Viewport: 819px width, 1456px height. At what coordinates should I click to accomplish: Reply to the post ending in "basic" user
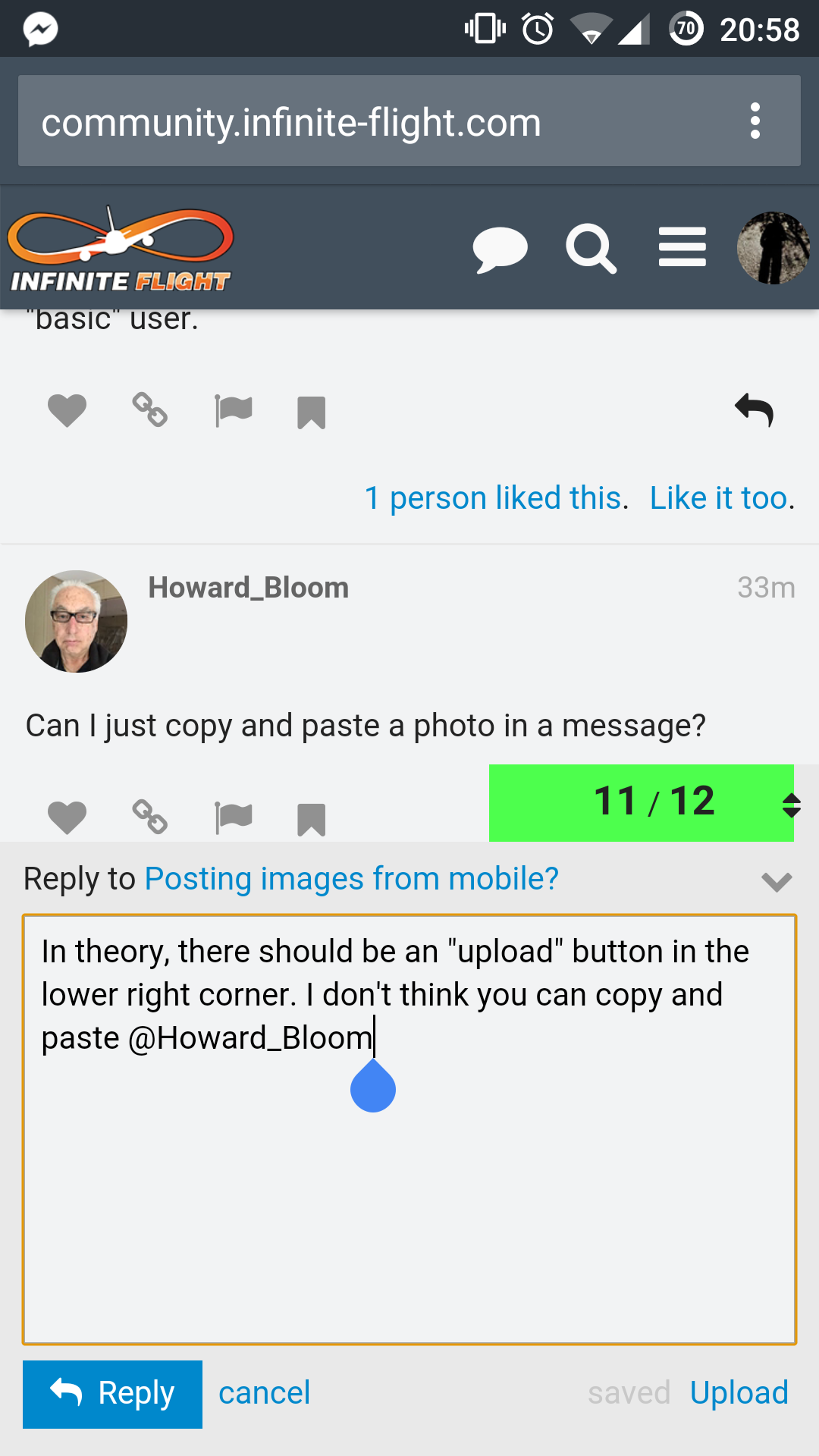pos(754,411)
